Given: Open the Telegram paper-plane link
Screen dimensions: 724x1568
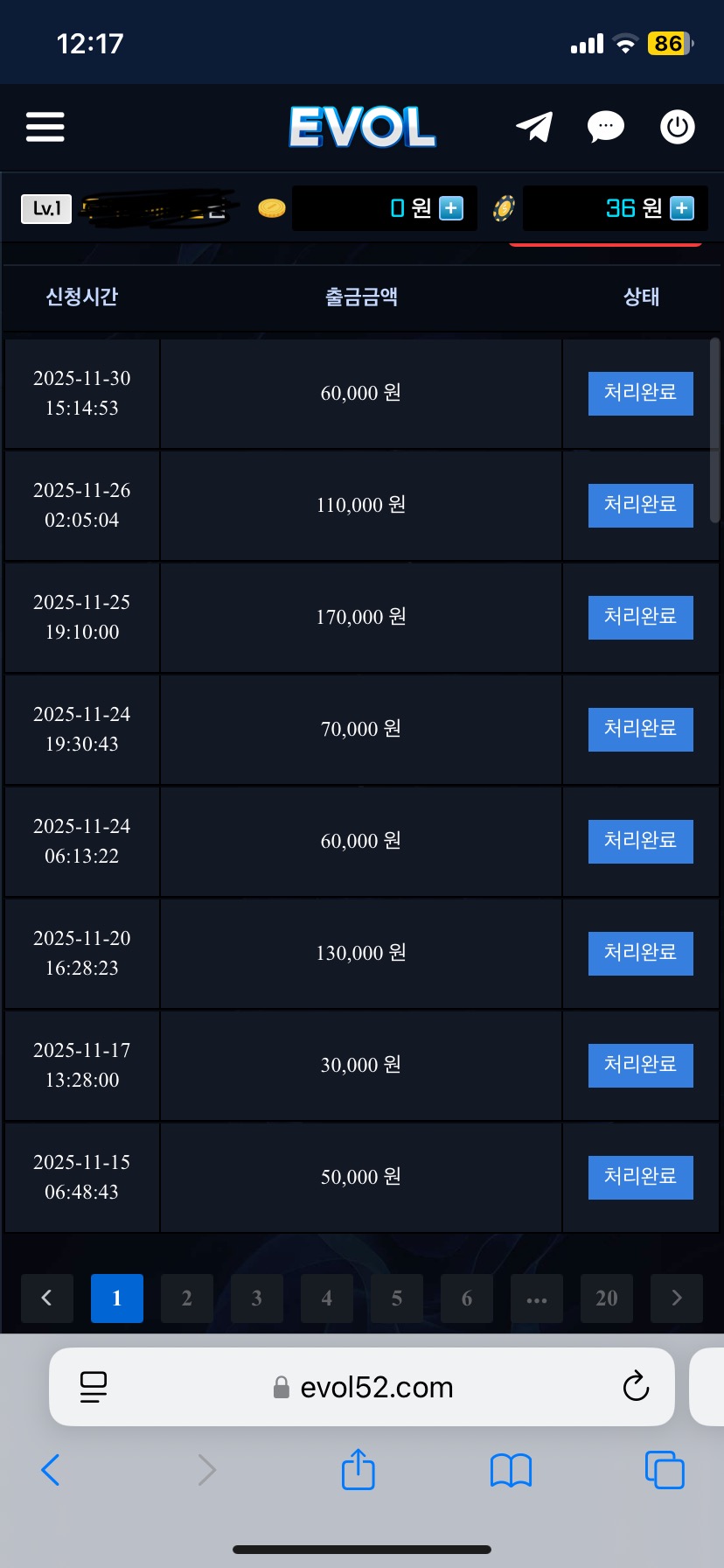Looking at the screenshot, I should tap(534, 127).
